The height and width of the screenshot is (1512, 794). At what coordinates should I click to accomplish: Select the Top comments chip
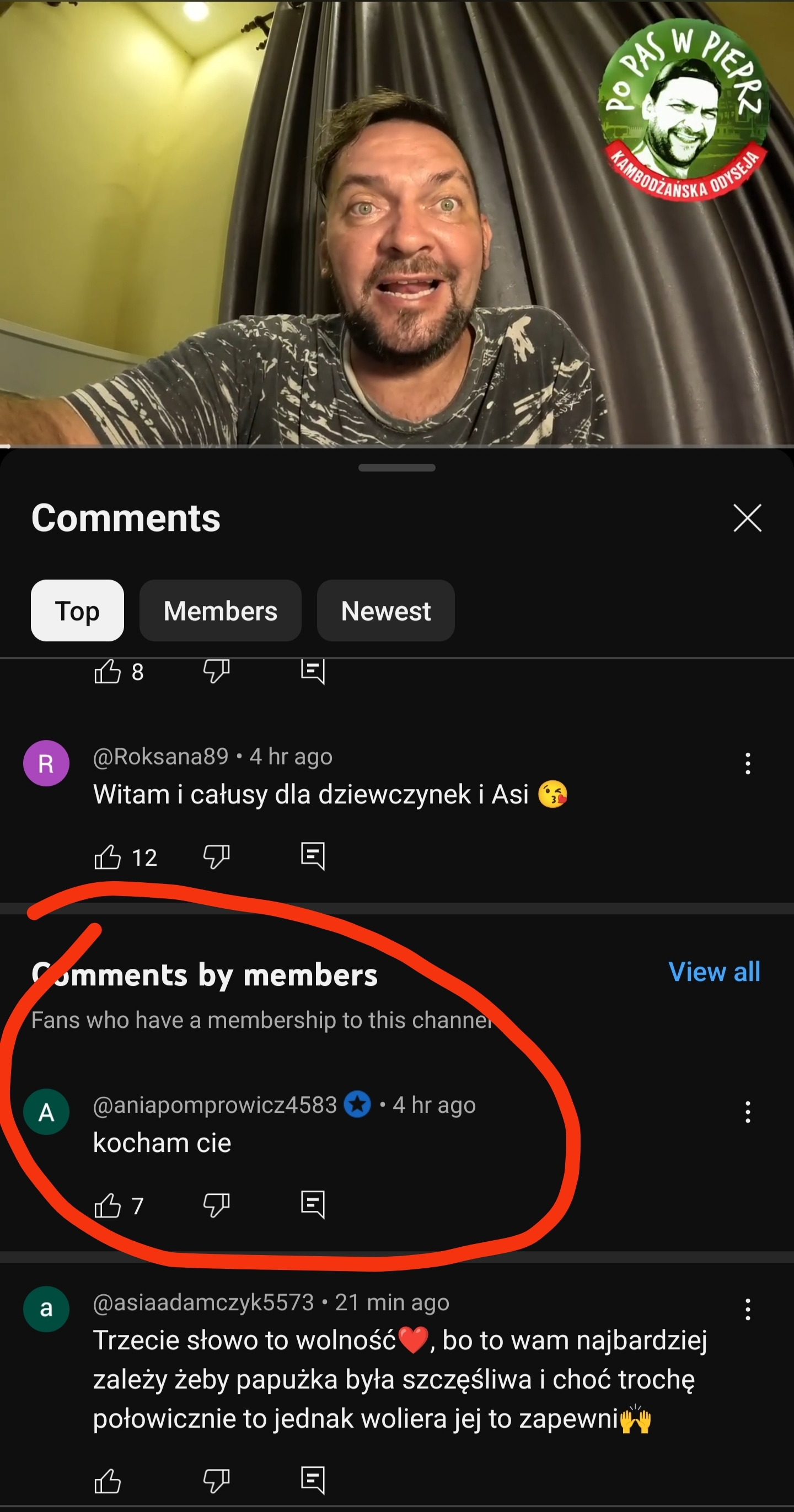click(77, 610)
